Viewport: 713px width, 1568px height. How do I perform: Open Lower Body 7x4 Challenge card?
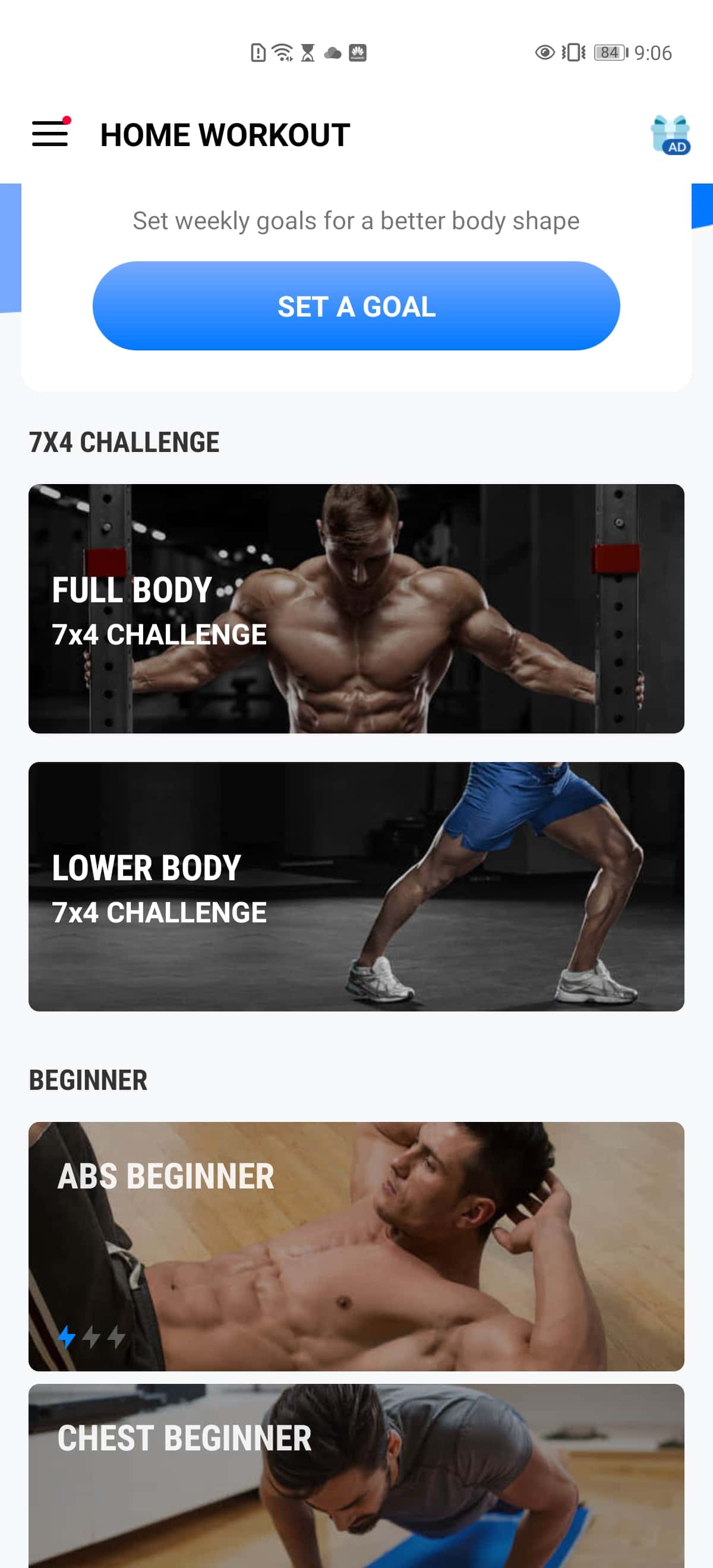pyautogui.click(x=356, y=886)
